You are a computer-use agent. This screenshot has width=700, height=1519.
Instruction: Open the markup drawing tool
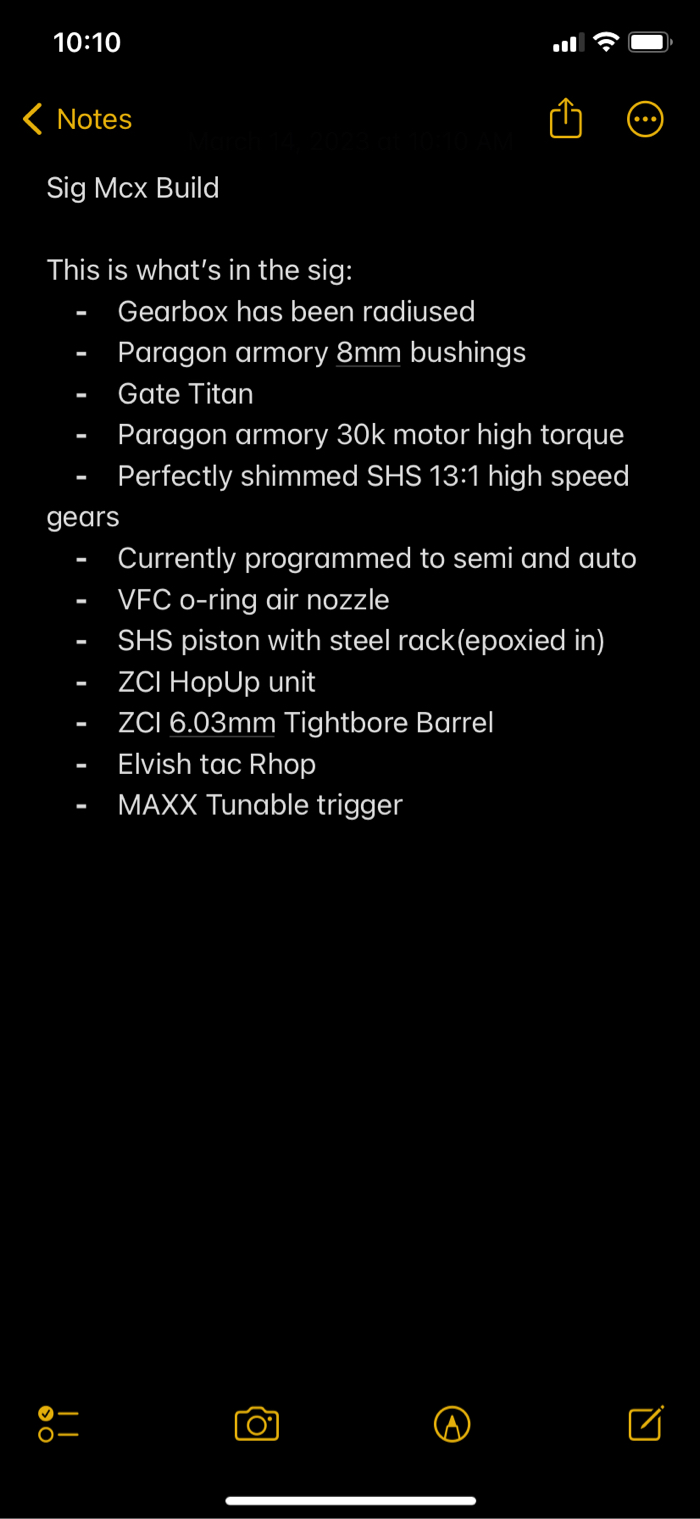coord(452,1424)
